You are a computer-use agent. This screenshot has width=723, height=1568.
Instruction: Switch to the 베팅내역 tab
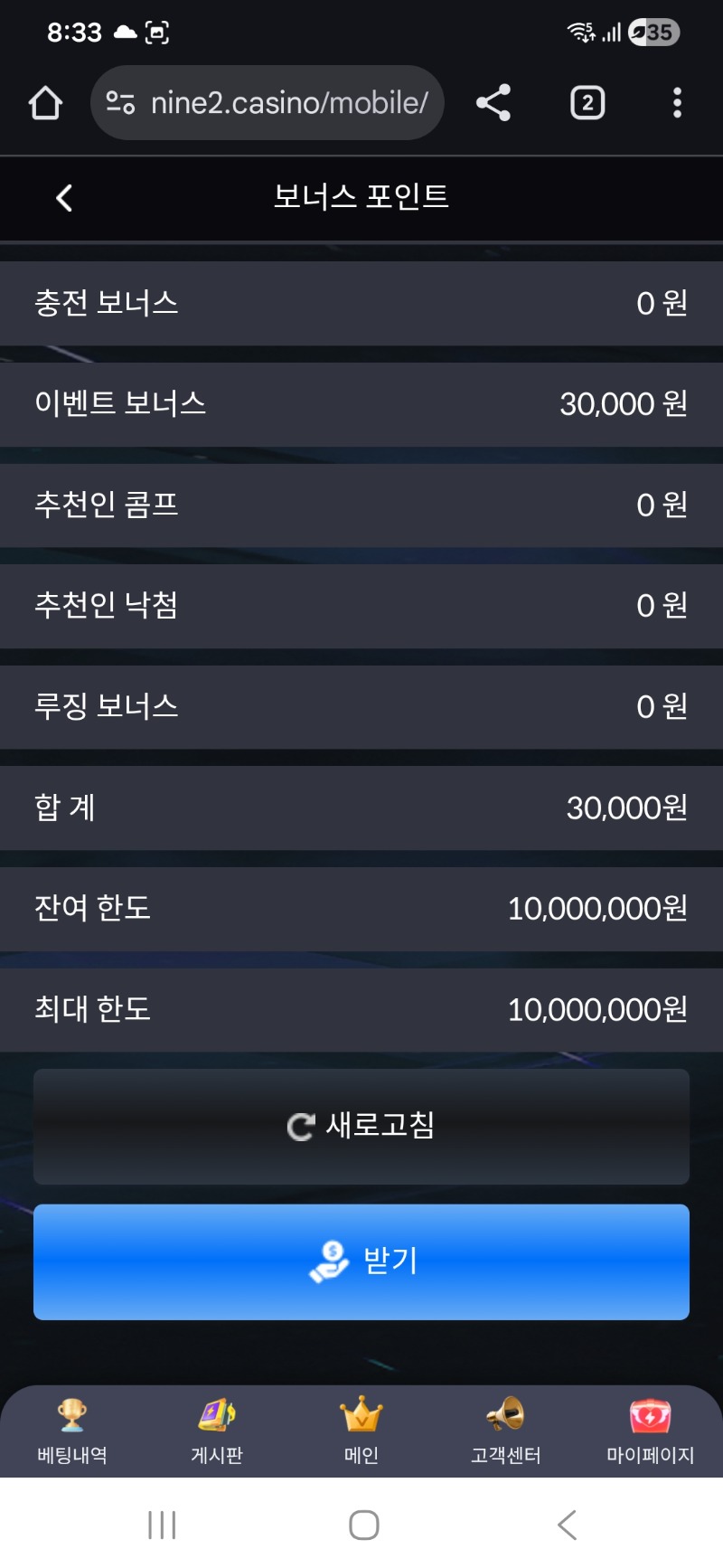point(72,1431)
